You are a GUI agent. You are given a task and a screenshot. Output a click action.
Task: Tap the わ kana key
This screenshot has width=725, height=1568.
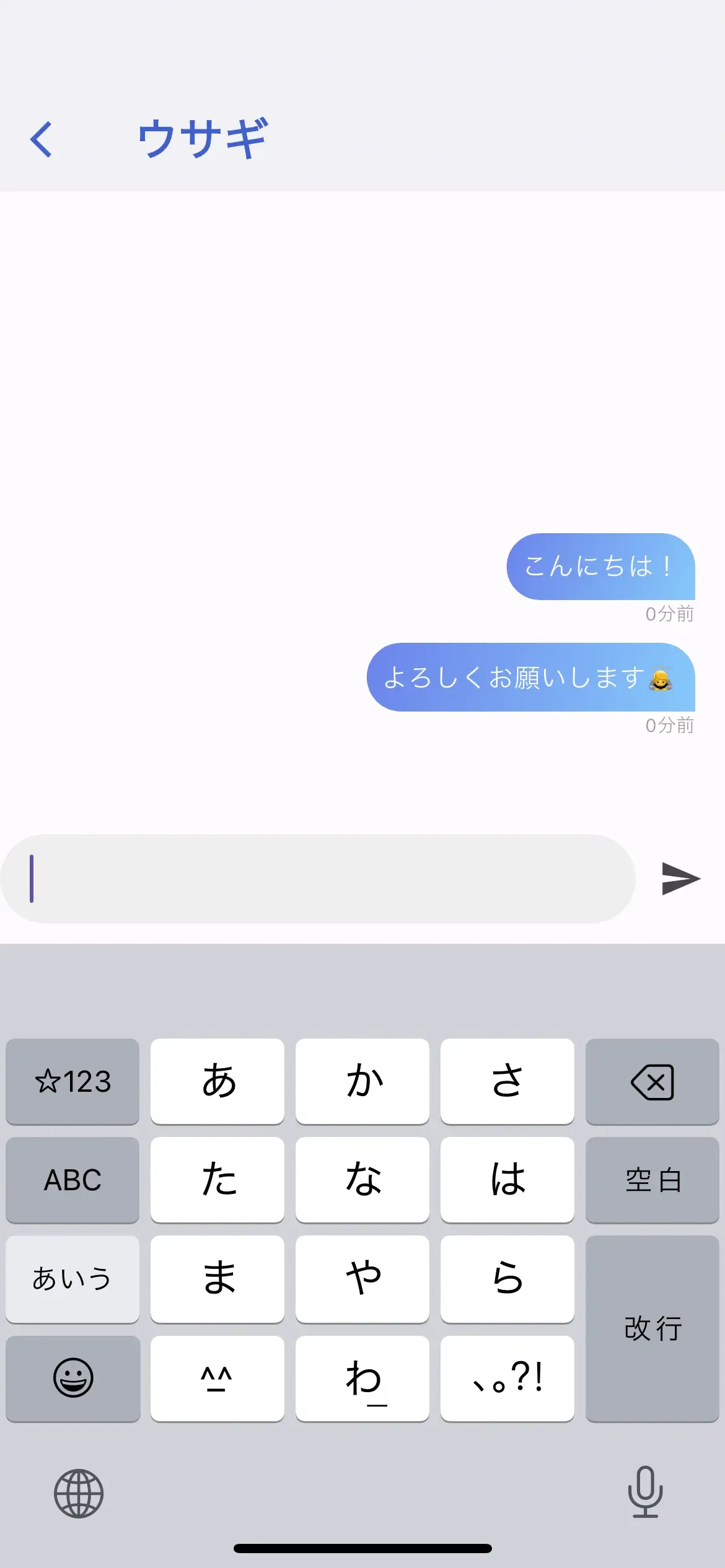click(x=362, y=1377)
